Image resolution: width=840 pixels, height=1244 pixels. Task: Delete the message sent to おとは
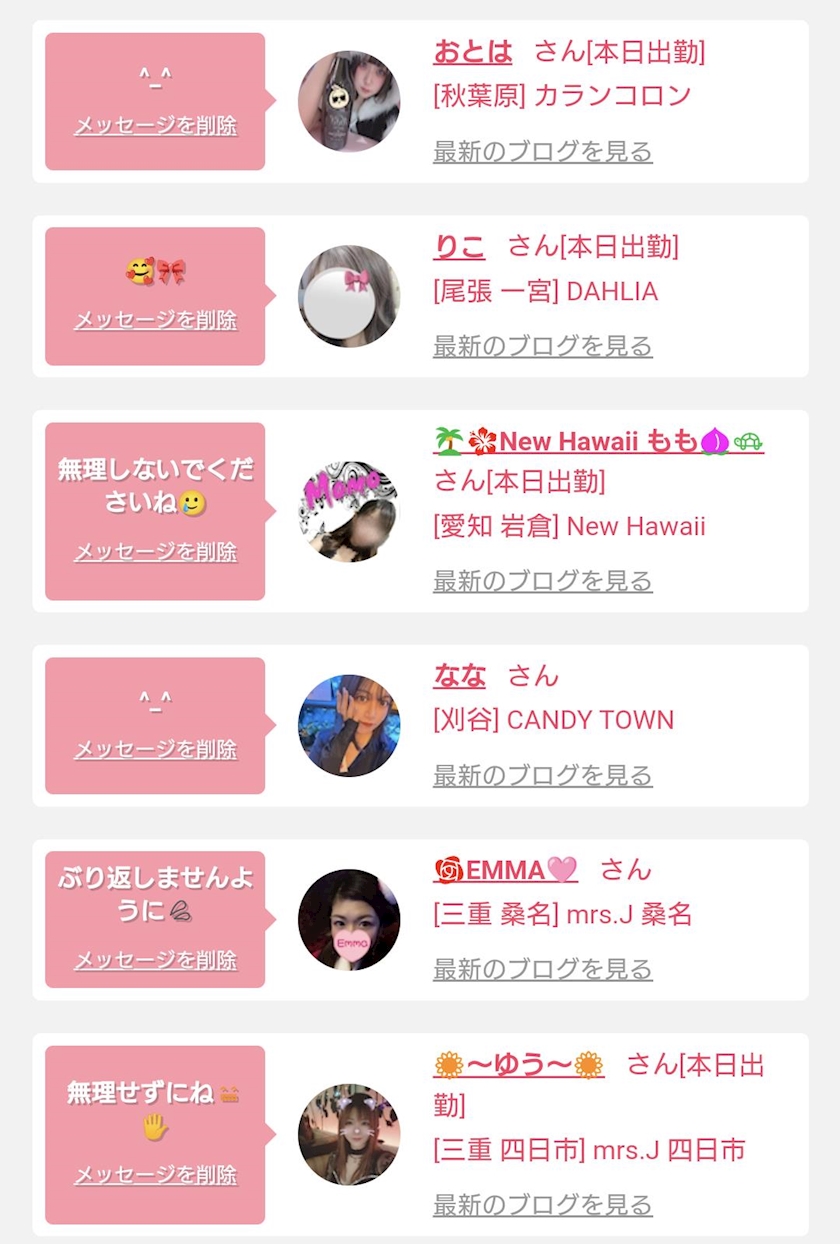tap(155, 127)
